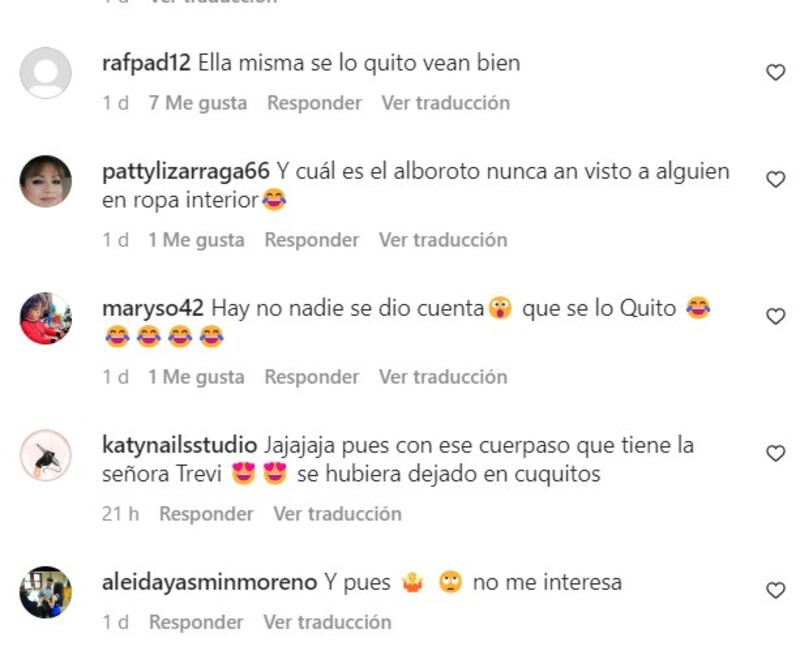Like maryso42's comment

pyautogui.click(x=775, y=316)
